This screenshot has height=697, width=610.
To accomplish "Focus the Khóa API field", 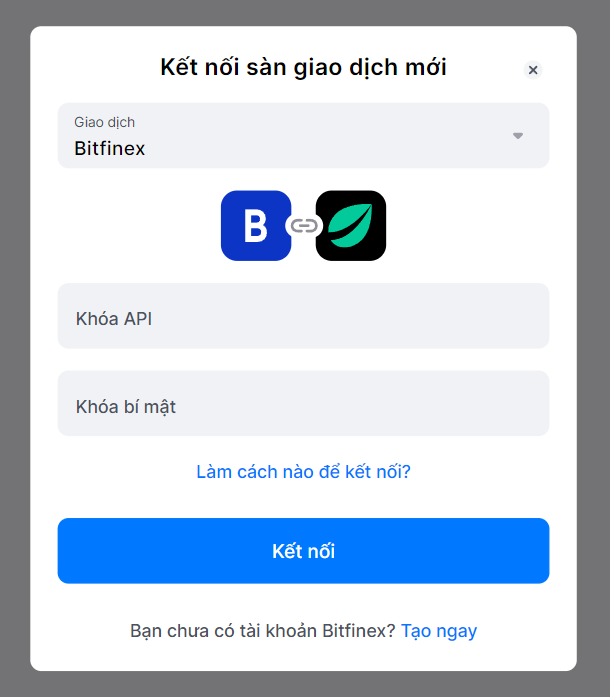I will click(x=303, y=316).
